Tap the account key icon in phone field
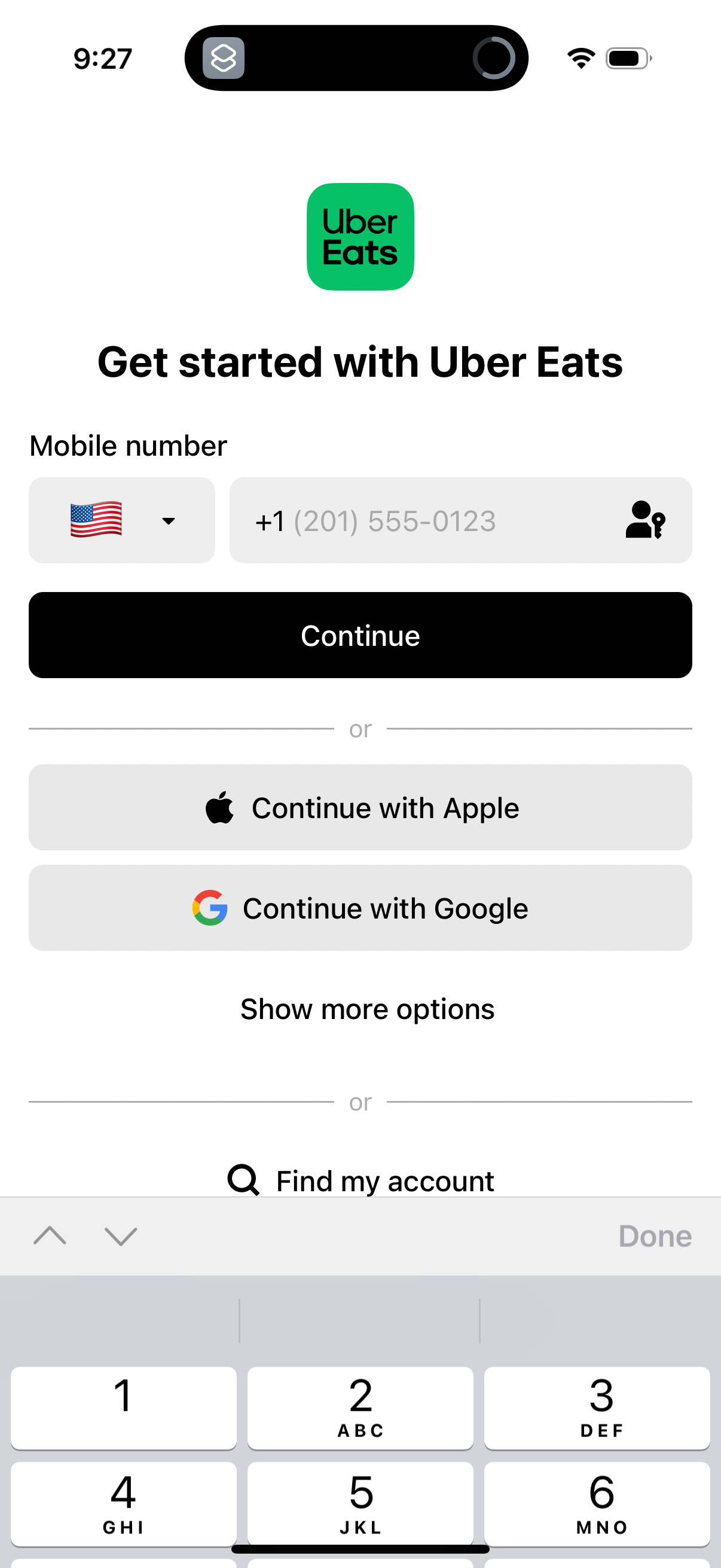The width and height of the screenshot is (721, 1568). pyautogui.click(x=646, y=520)
